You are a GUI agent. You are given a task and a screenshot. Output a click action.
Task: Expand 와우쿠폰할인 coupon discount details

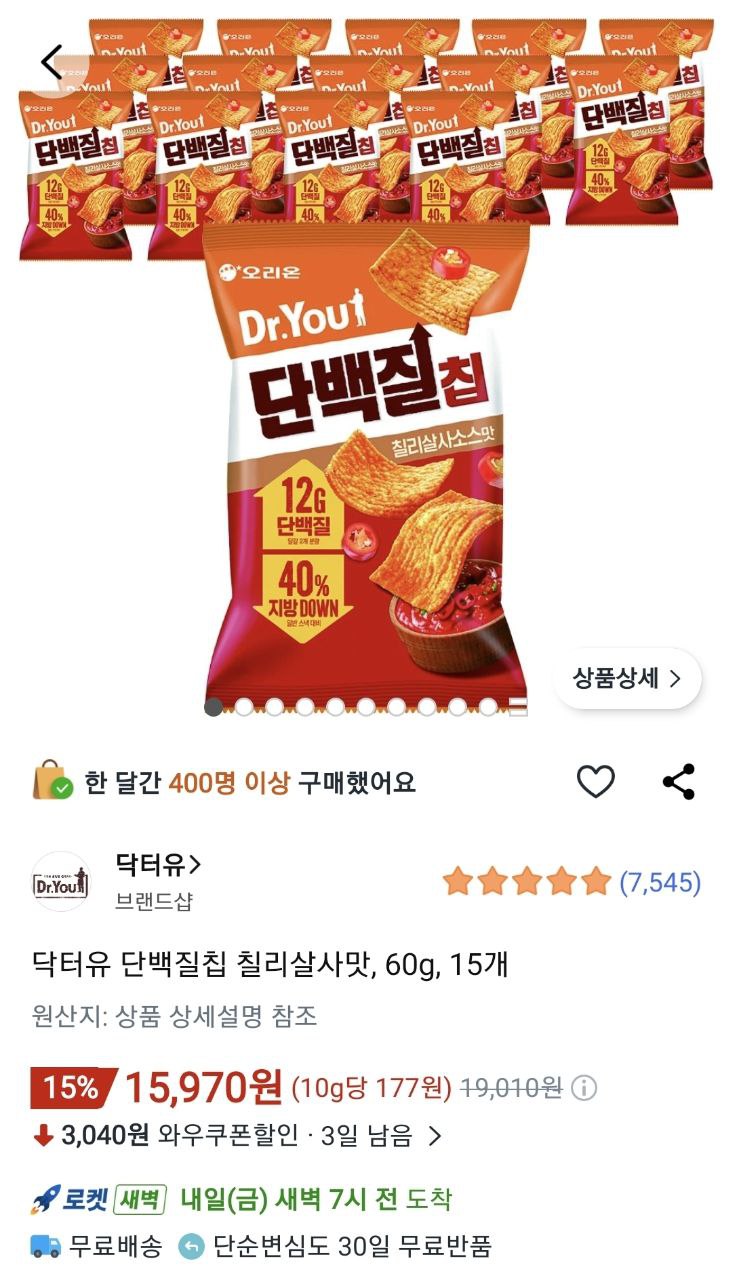coord(434,1136)
